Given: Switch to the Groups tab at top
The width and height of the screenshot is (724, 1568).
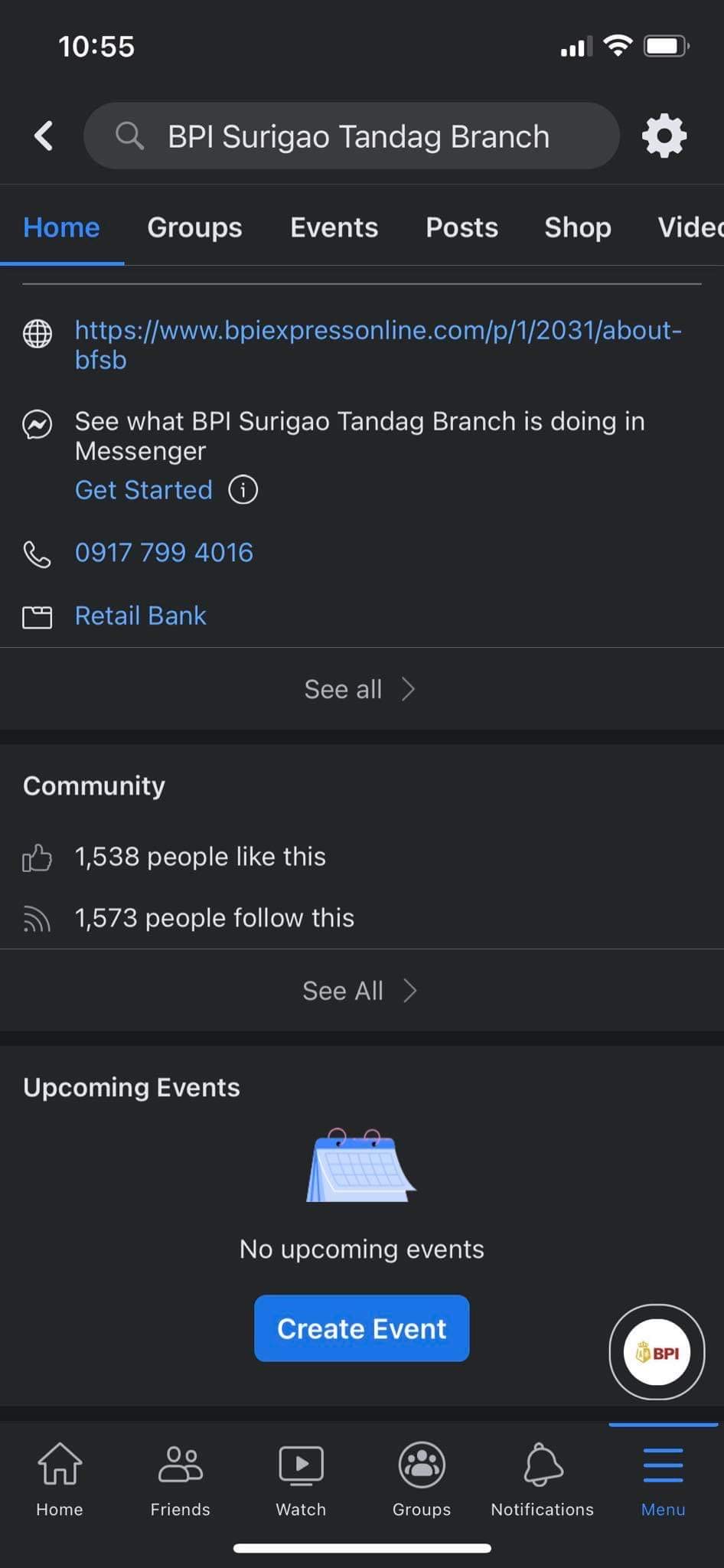Looking at the screenshot, I should (x=194, y=227).
